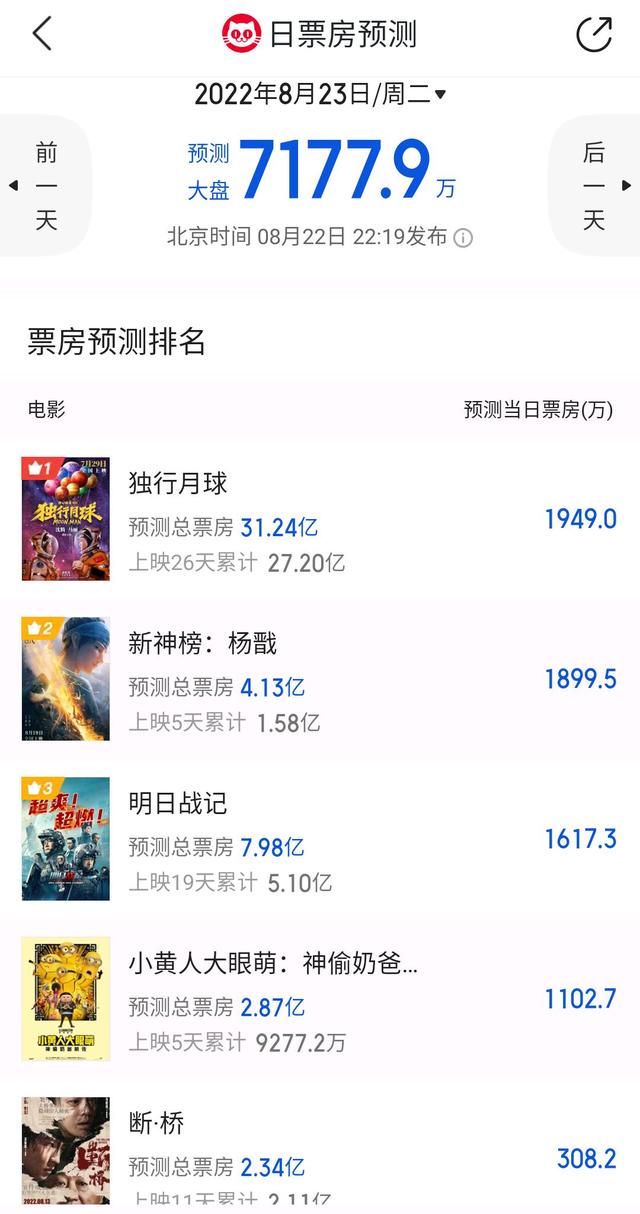Go to the previous day (前一天)

coord(45,186)
